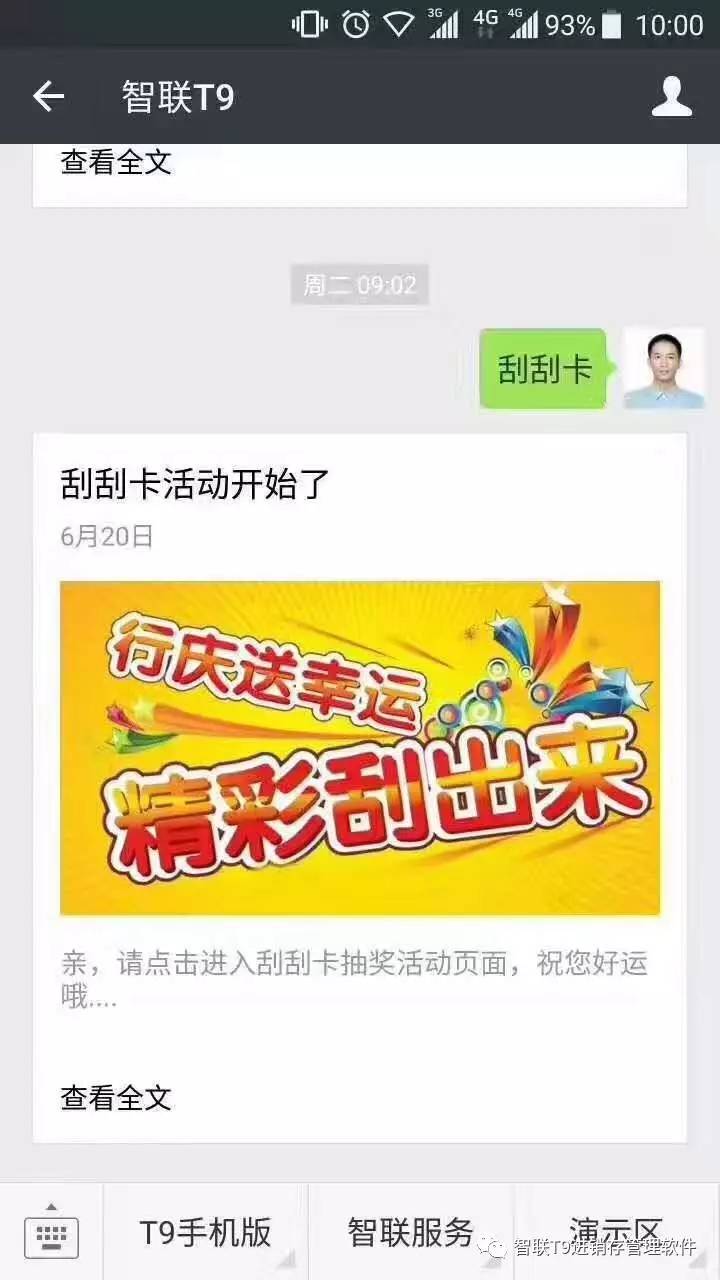720x1280 pixels.
Task: Open the 智联服务 menu
Action: click(x=411, y=1233)
